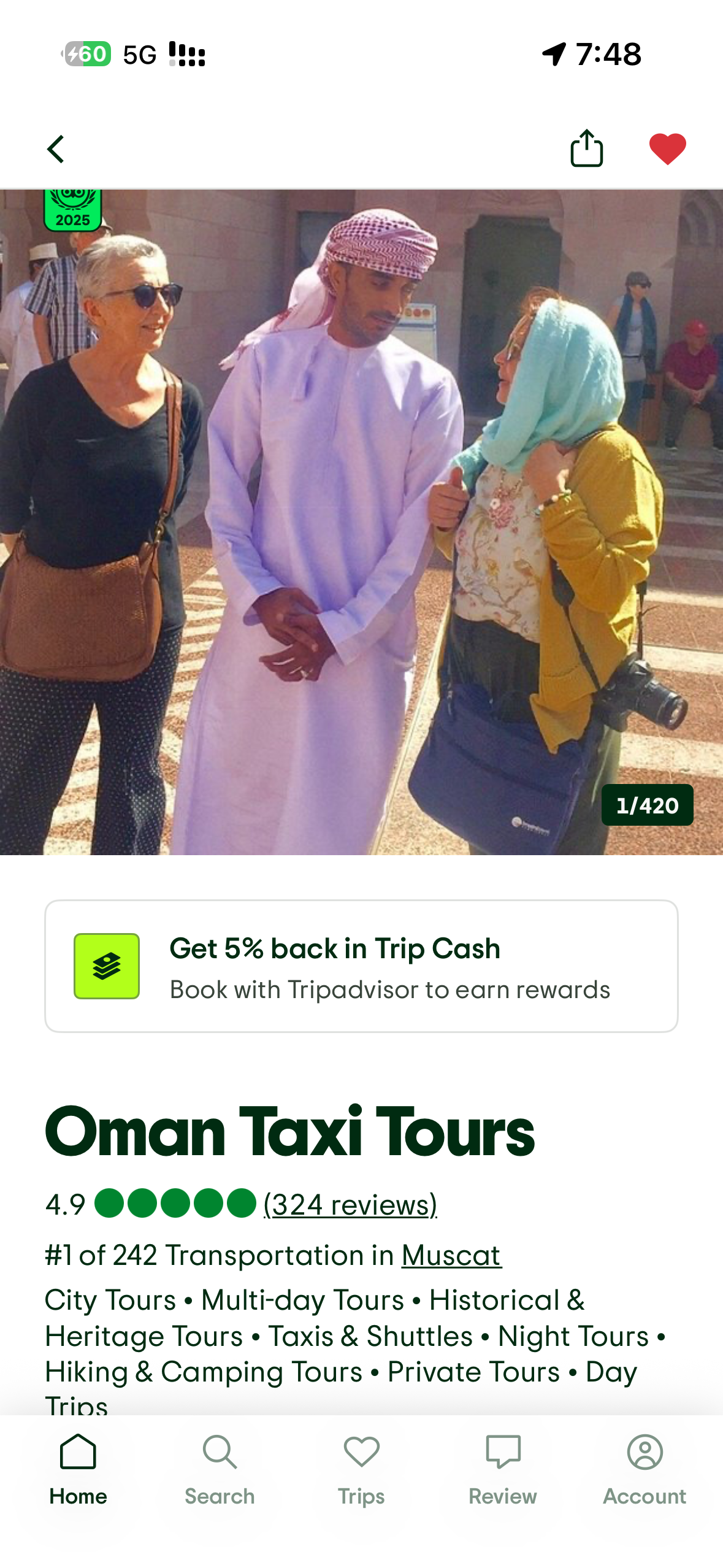
Task: Go back to the previous screen
Action: (56, 149)
